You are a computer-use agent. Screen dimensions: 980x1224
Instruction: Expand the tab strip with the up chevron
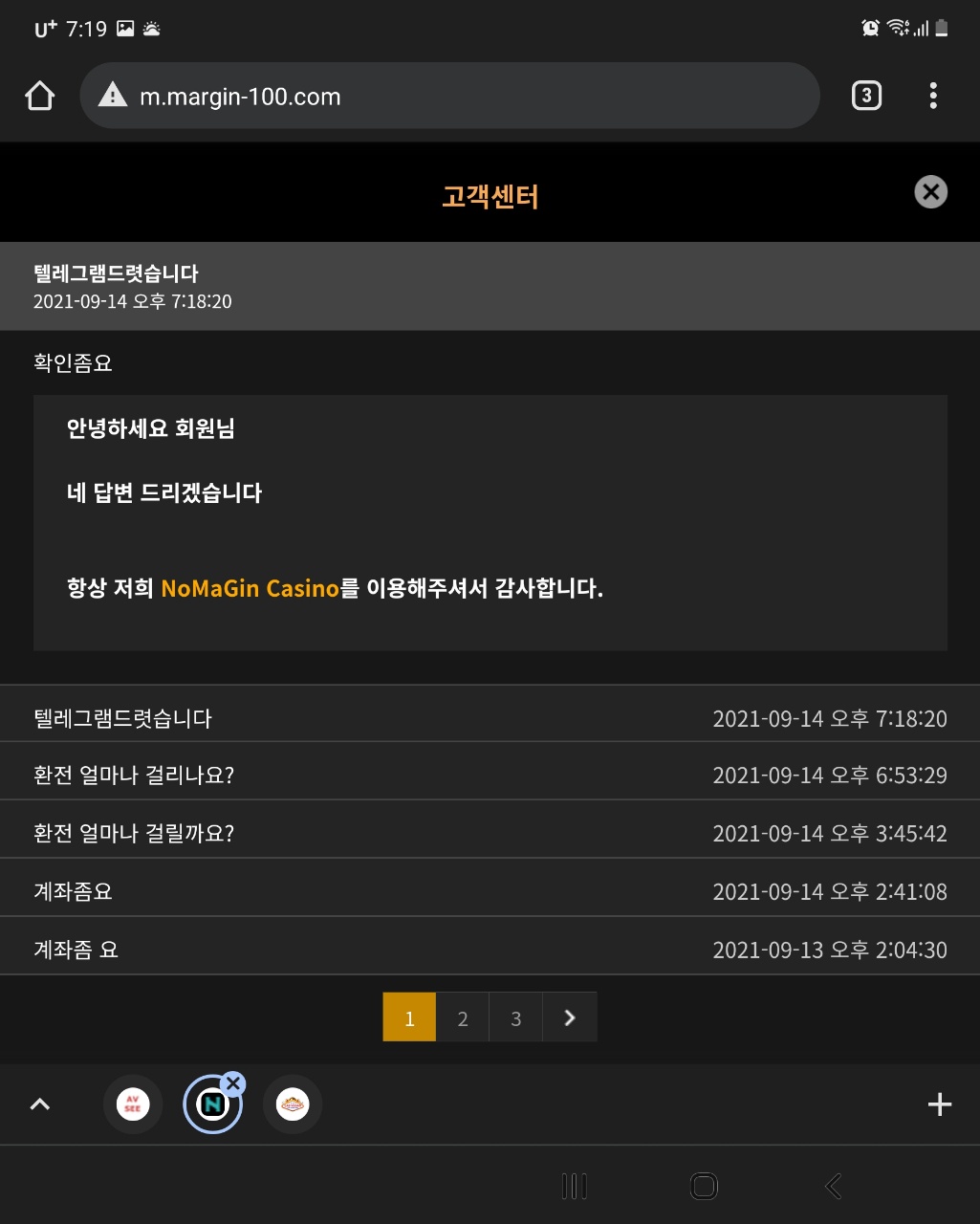tap(39, 1104)
